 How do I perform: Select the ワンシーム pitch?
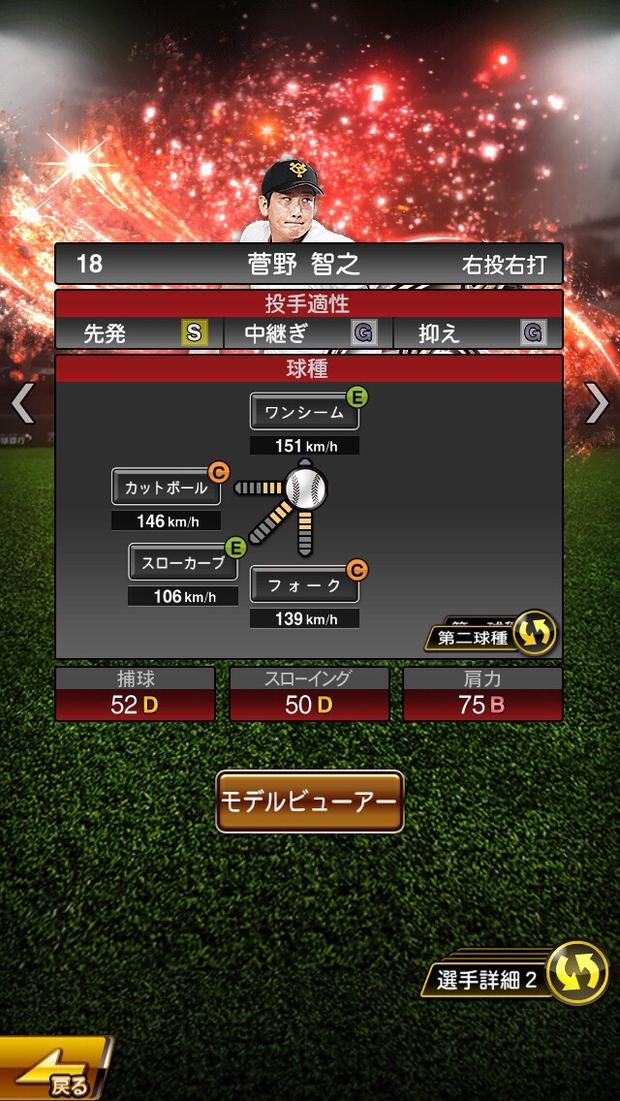[304, 412]
